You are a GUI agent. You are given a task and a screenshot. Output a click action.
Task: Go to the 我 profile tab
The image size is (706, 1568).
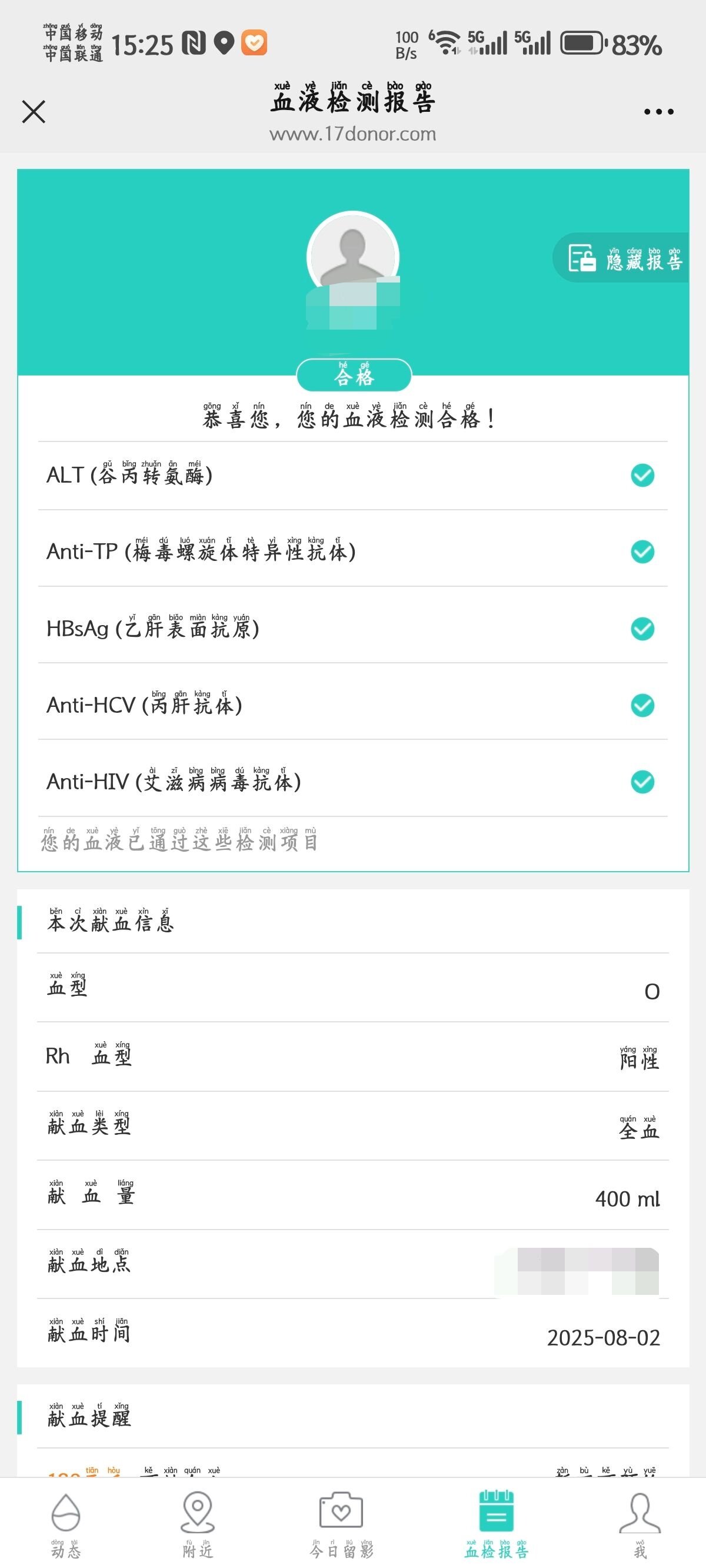[x=640, y=1523]
